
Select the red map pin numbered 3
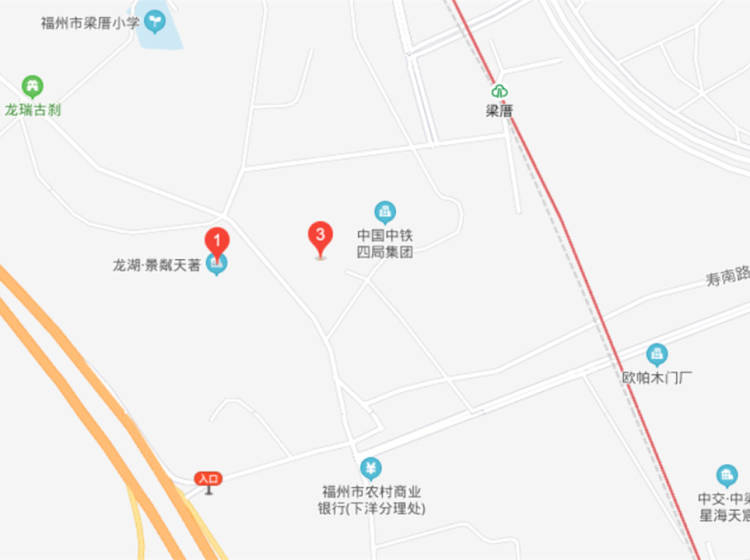[x=319, y=236]
